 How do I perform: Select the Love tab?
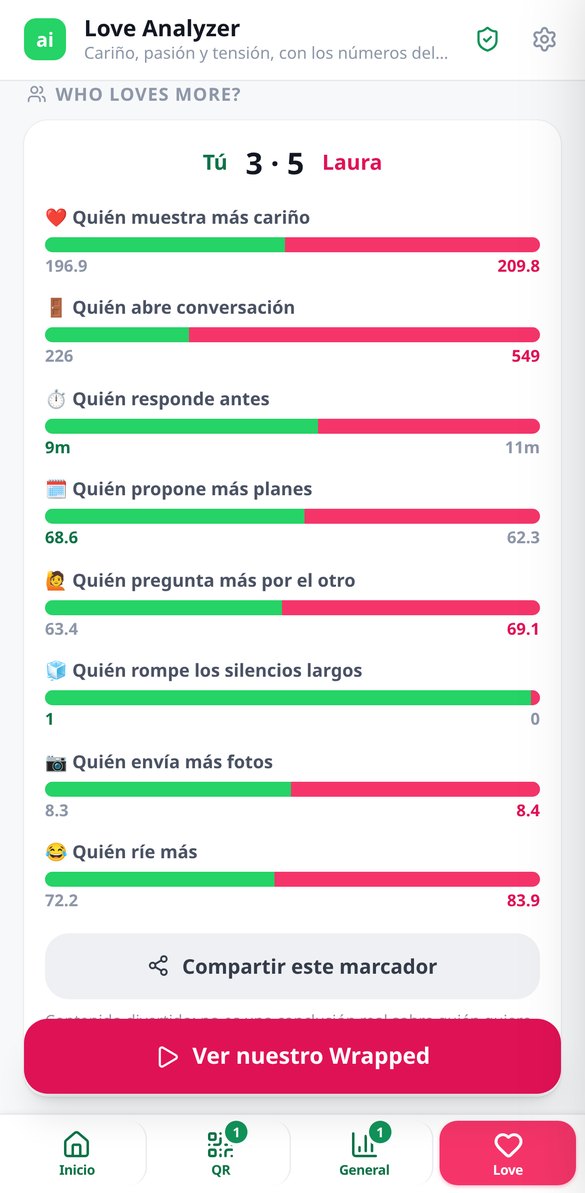point(507,1153)
